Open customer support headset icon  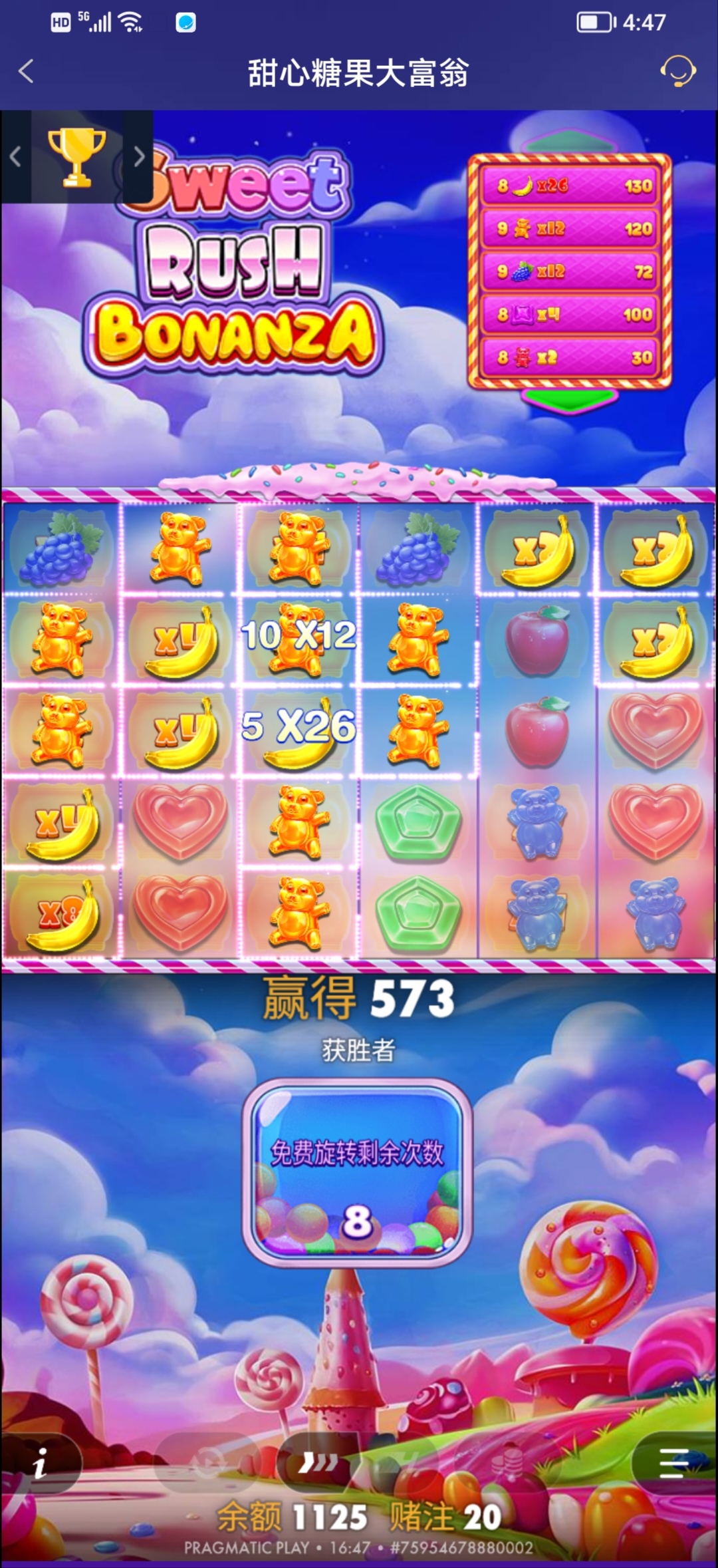677,71
